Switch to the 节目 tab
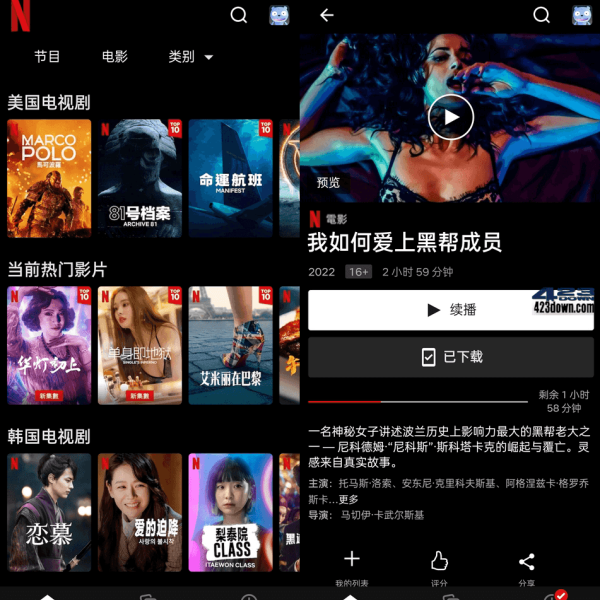The width and height of the screenshot is (600, 600). pos(47,57)
